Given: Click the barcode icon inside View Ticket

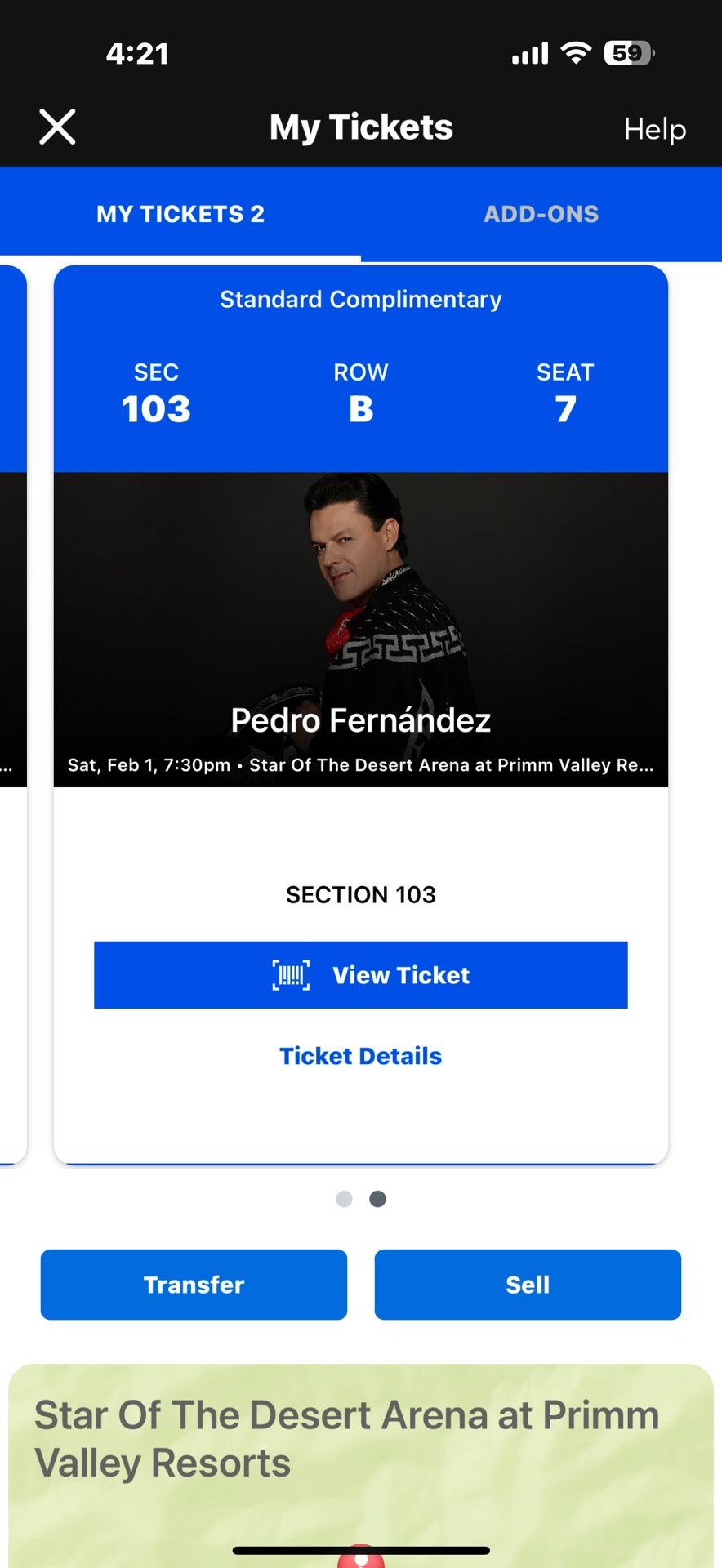Looking at the screenshot, I should click(x=290, y=974).
